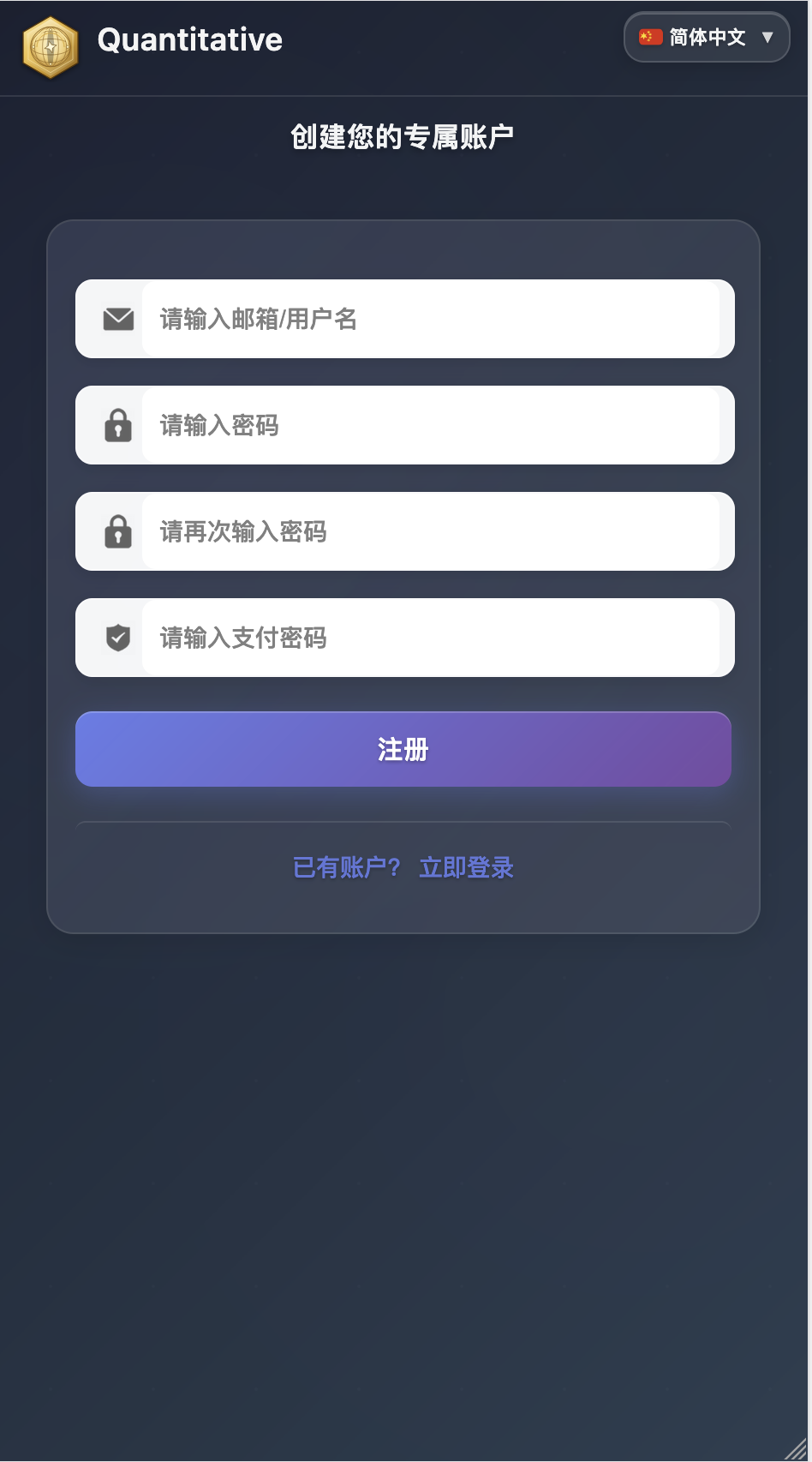The height and width of the screenshot is (1462, 812).
Task: Expand the language selection menu
Action: [706, 37]
